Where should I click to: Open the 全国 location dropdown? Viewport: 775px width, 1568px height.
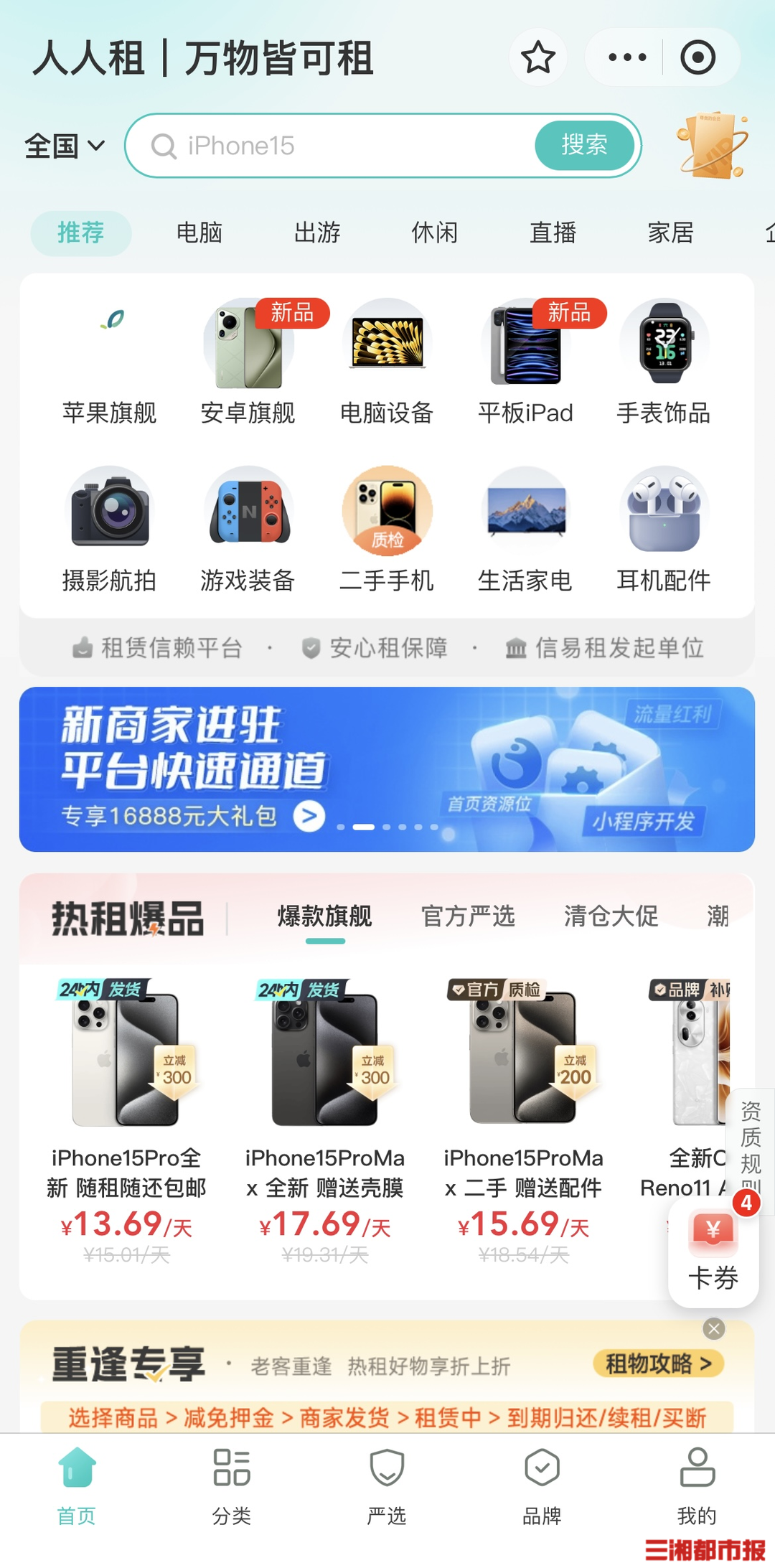tap(65, 146)
